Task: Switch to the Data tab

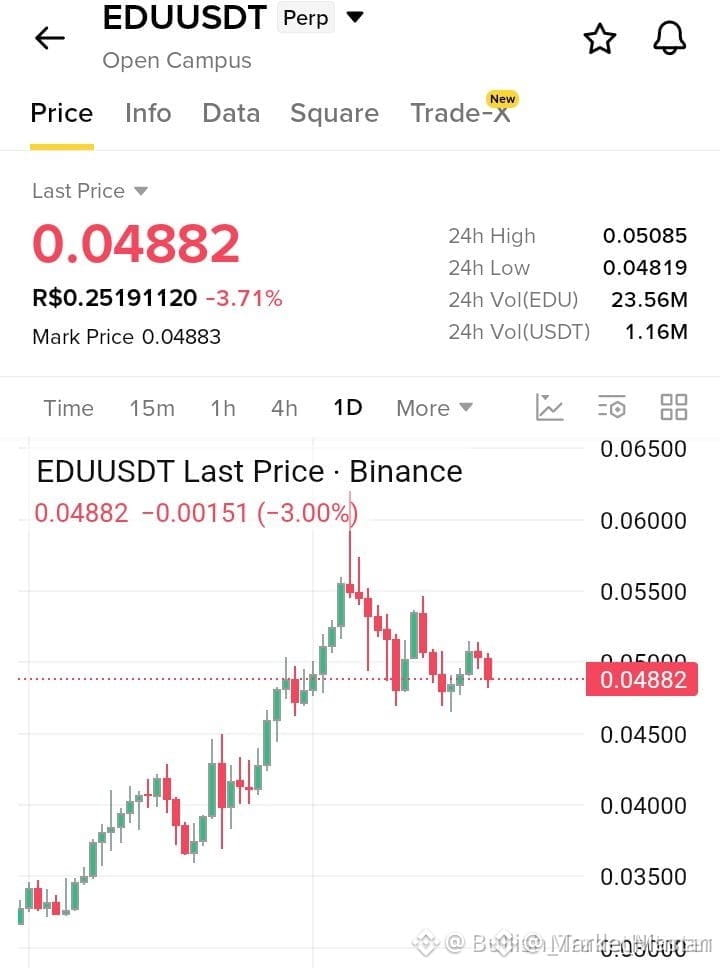Action: (x=231, y=113)
